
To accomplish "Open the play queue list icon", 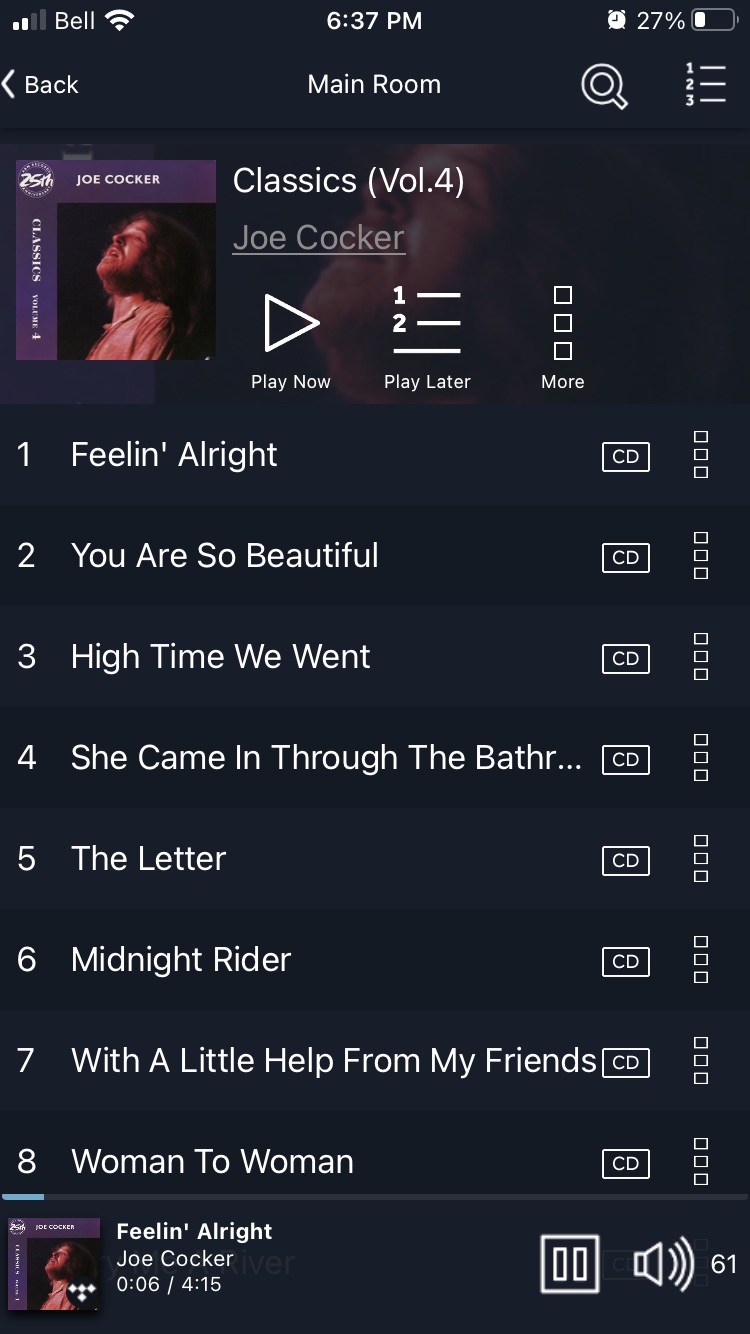I will pyautogui.click(x=705, y=85).
